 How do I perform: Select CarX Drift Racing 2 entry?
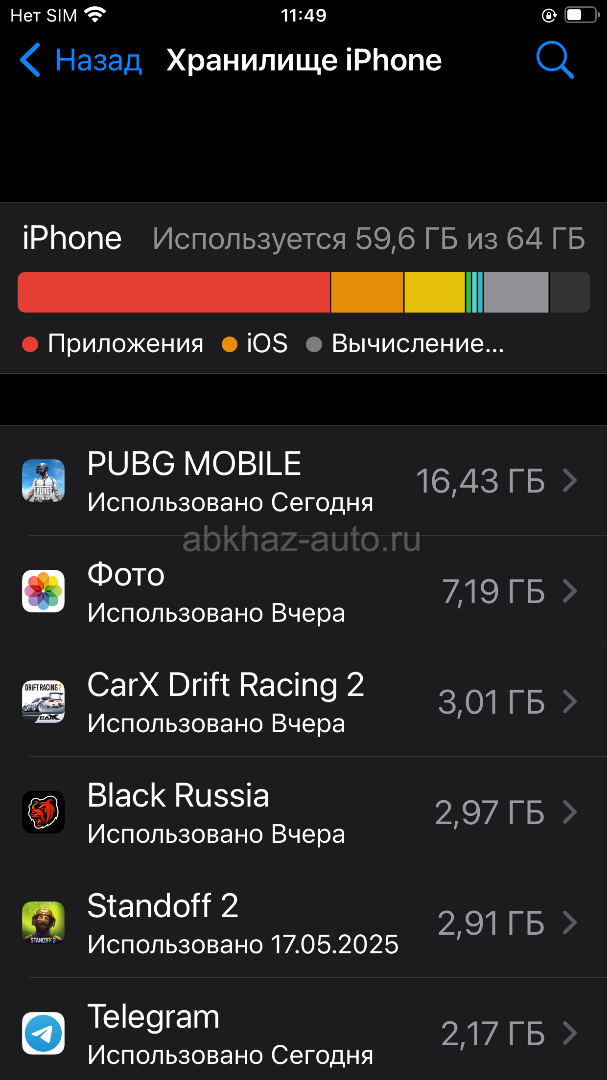click(x=303, y=701)
